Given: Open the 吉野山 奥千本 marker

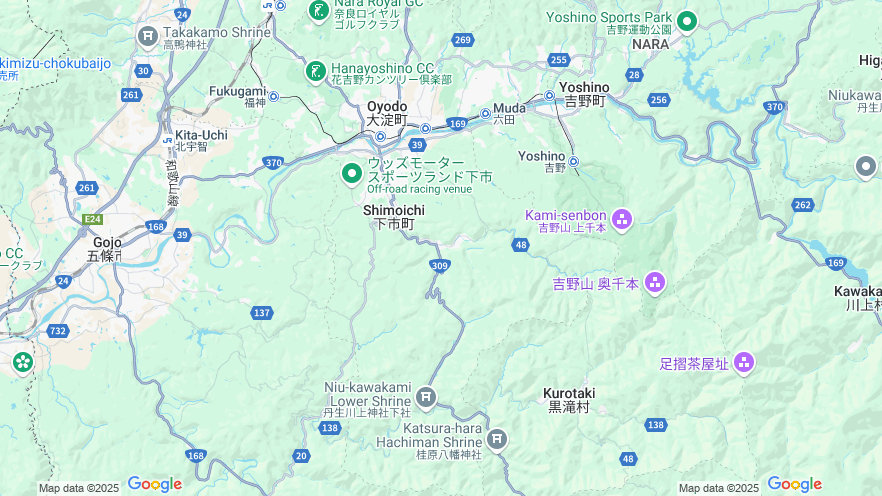Looking at the screenshot, I should (655, 283).
